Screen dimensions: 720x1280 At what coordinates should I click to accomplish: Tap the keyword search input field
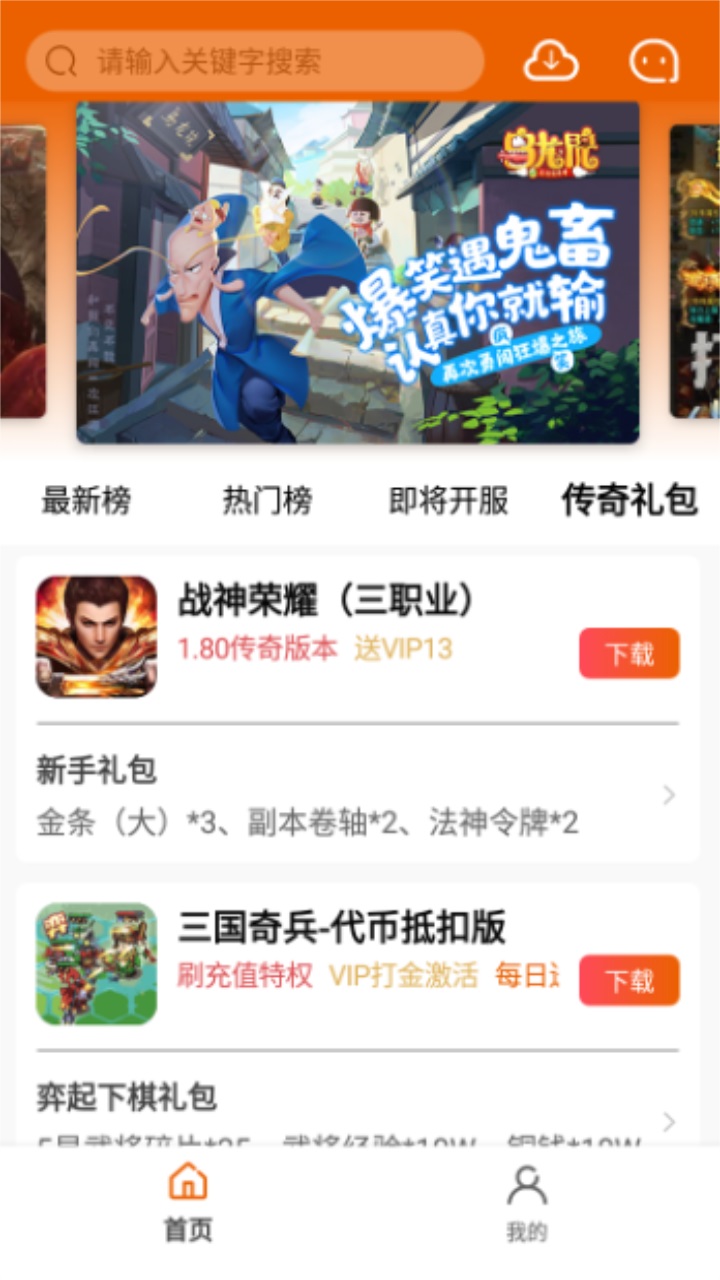[x=250, y=60]
